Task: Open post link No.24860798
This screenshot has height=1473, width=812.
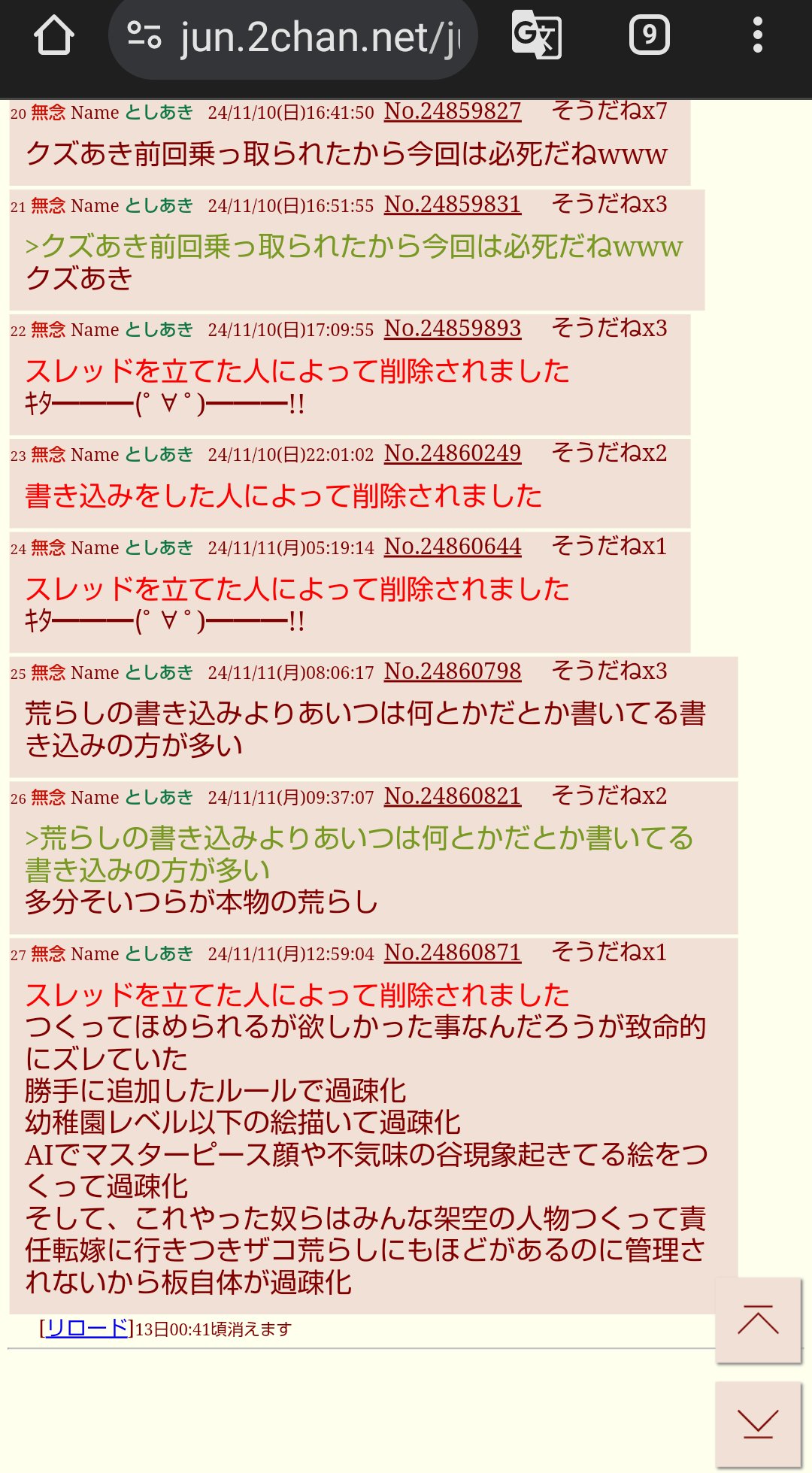Action: click(453, 671)
